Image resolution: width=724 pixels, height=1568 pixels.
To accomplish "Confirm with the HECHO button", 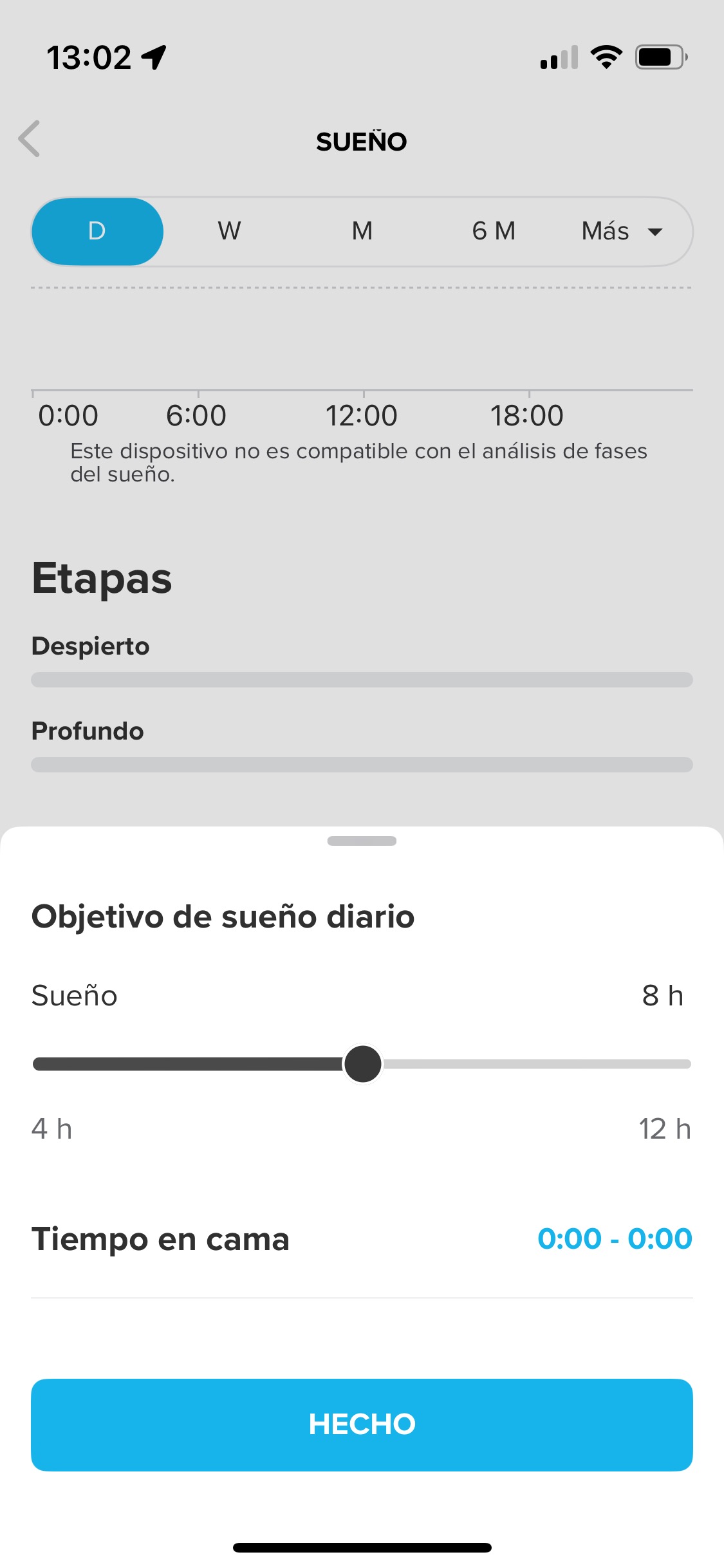I will (x=362, y=1424).
